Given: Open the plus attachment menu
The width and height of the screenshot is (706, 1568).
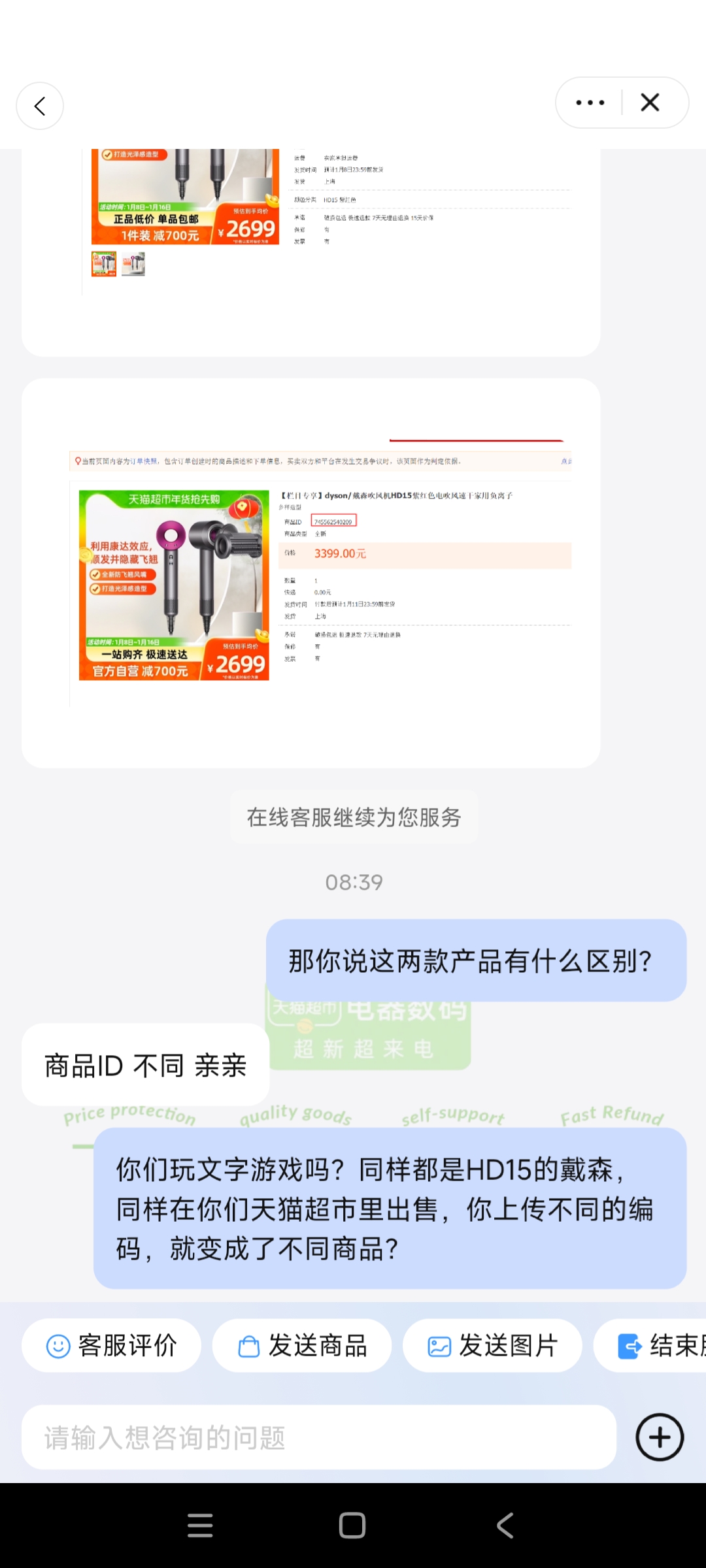Looking at the screenshot, I should pos(660,1437).
